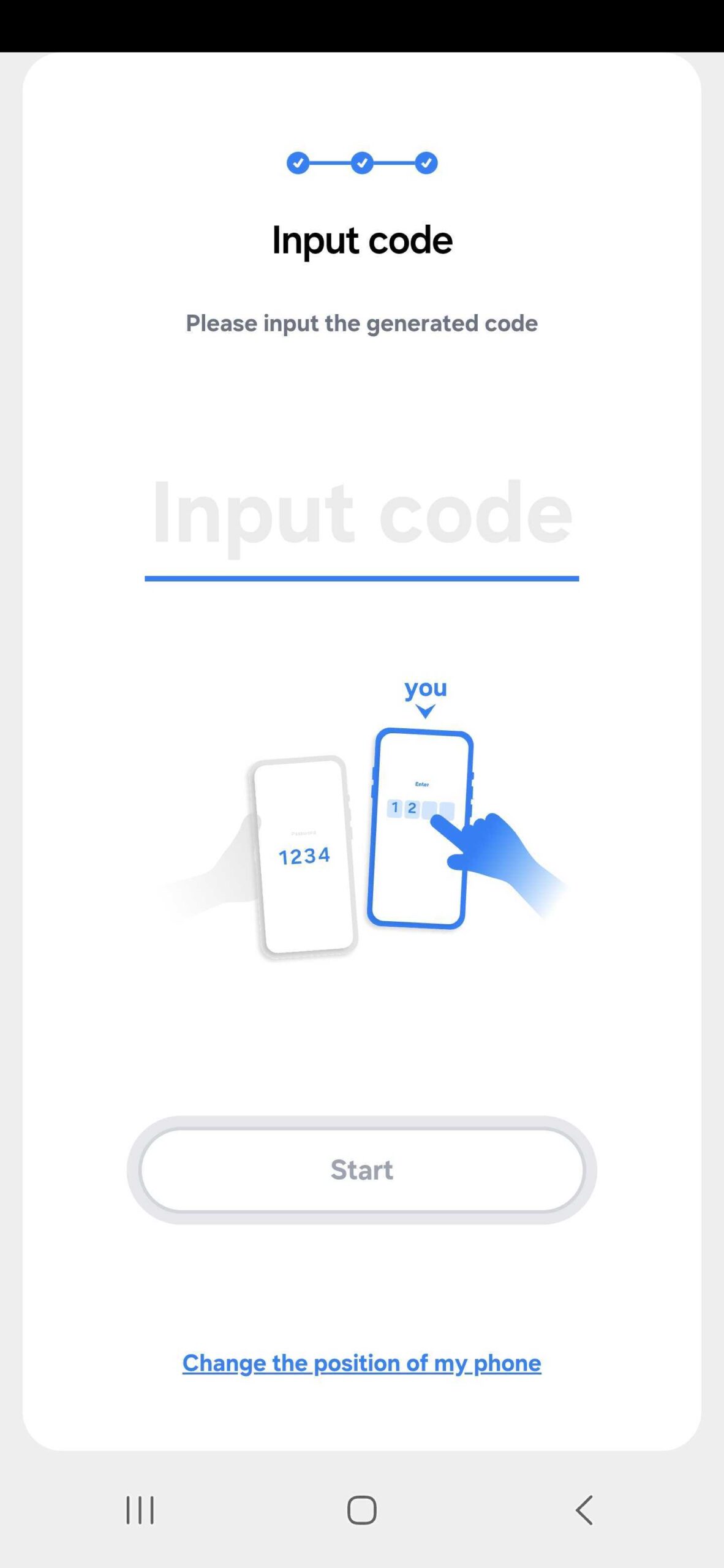This screenshot has width=724, height=1568.
Task: Focus the Input code text field
Action: (x=361, y=514)
